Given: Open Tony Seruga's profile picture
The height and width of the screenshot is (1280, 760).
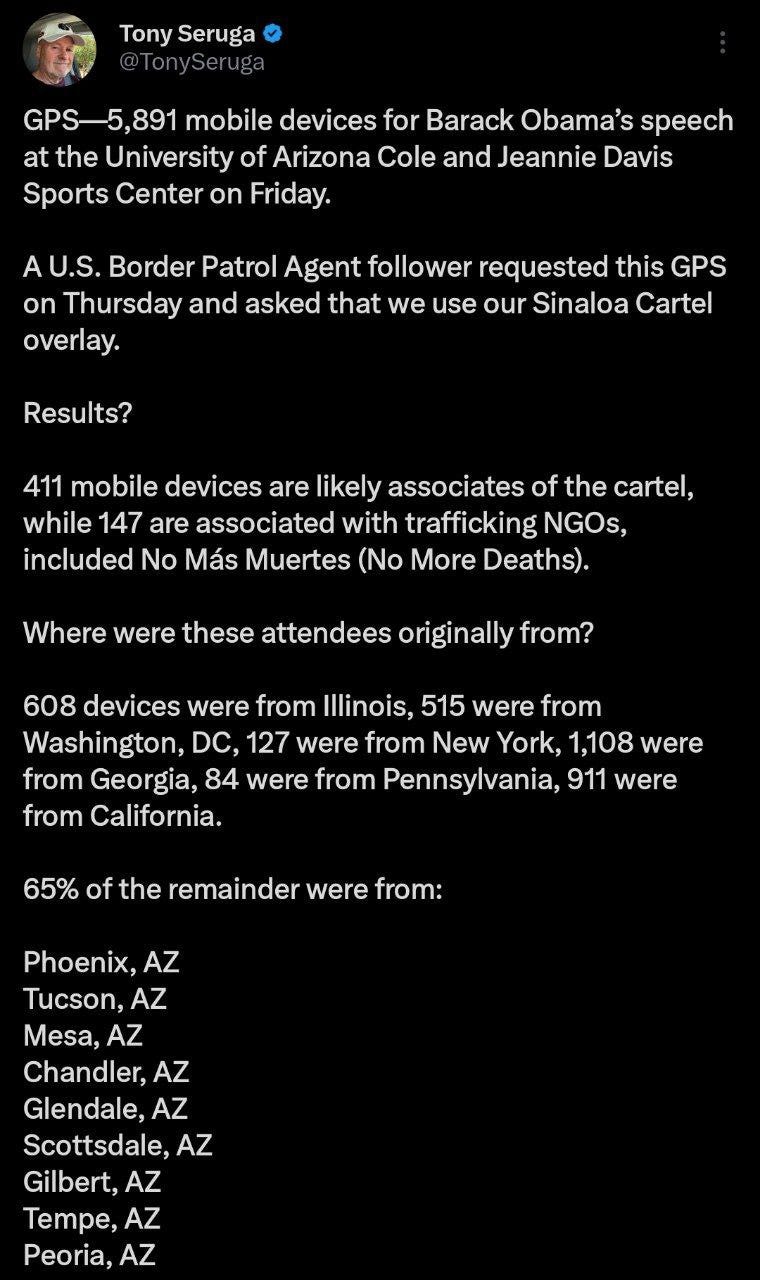Looking at the screenshot, I should click(60, 49).
